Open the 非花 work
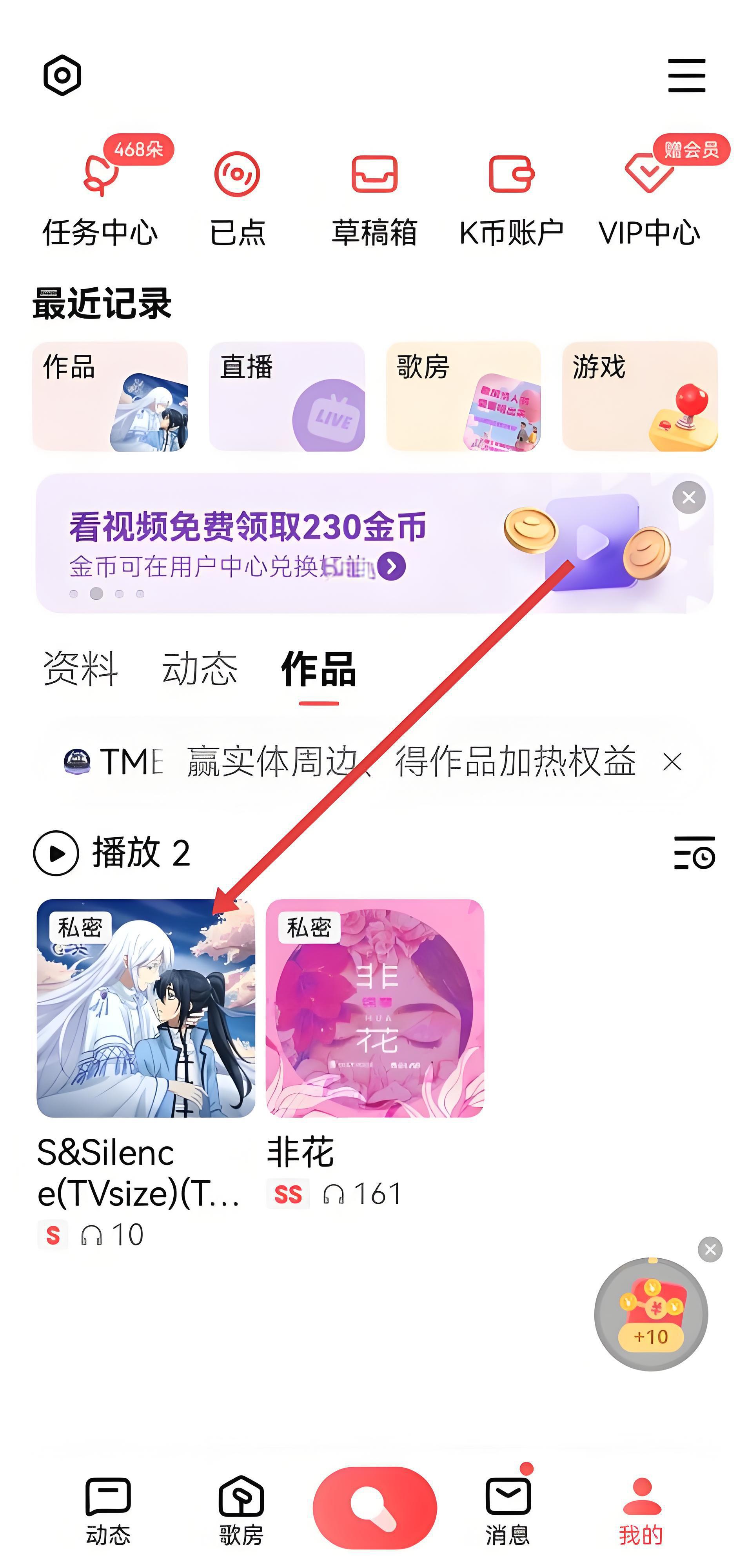 click(375, 1008)
